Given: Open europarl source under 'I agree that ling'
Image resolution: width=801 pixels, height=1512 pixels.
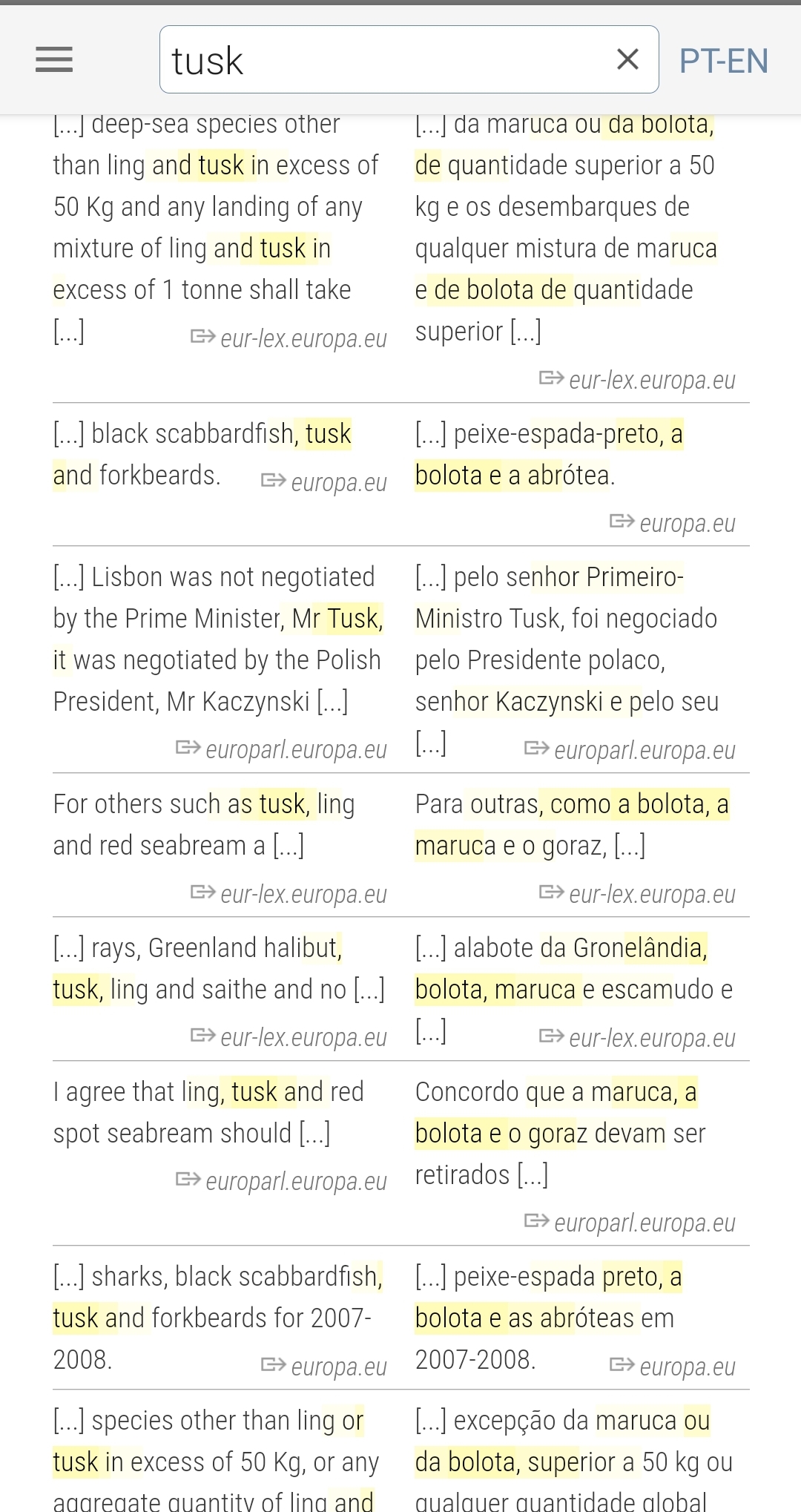Looking at the screenshot, I should [x=282, y=1181].
